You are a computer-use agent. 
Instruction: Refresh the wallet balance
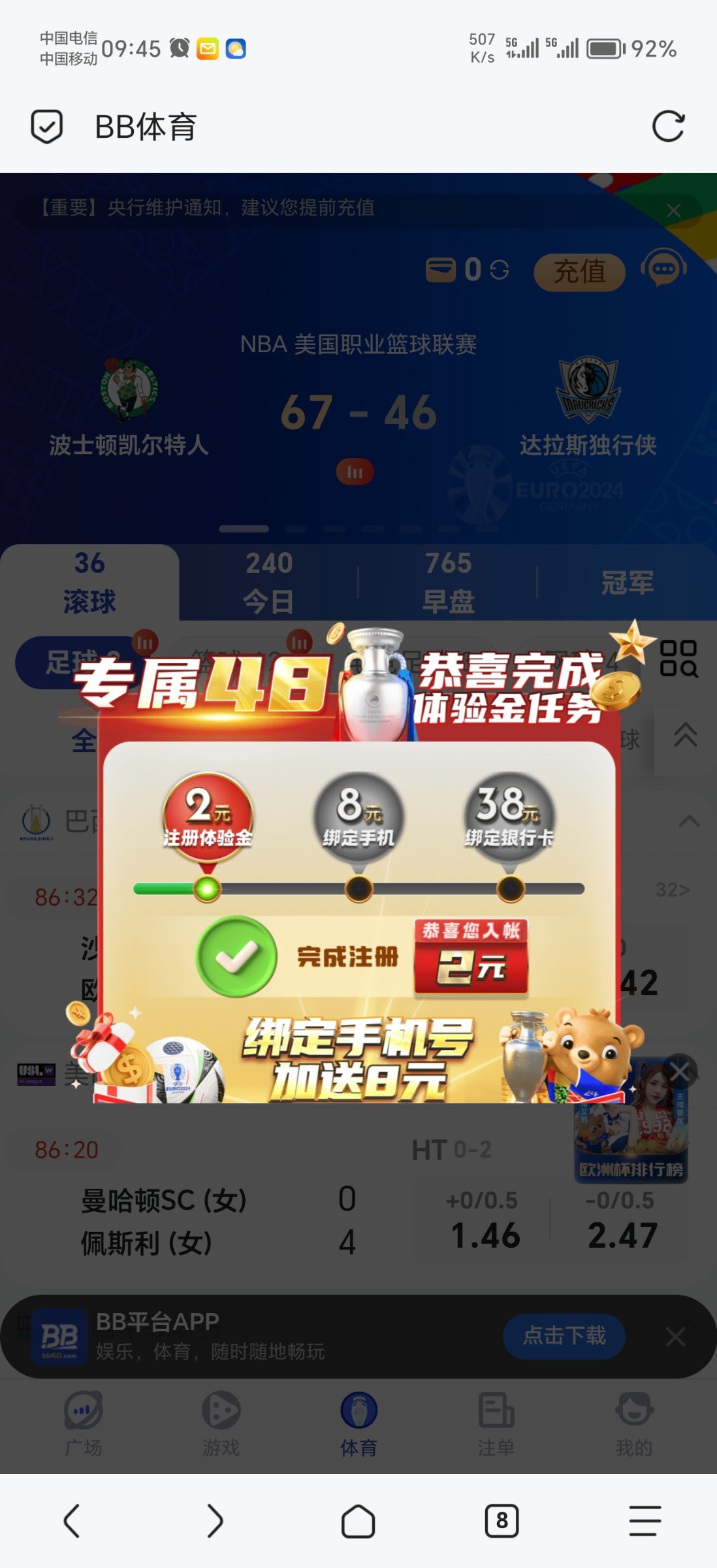(500, 270)
